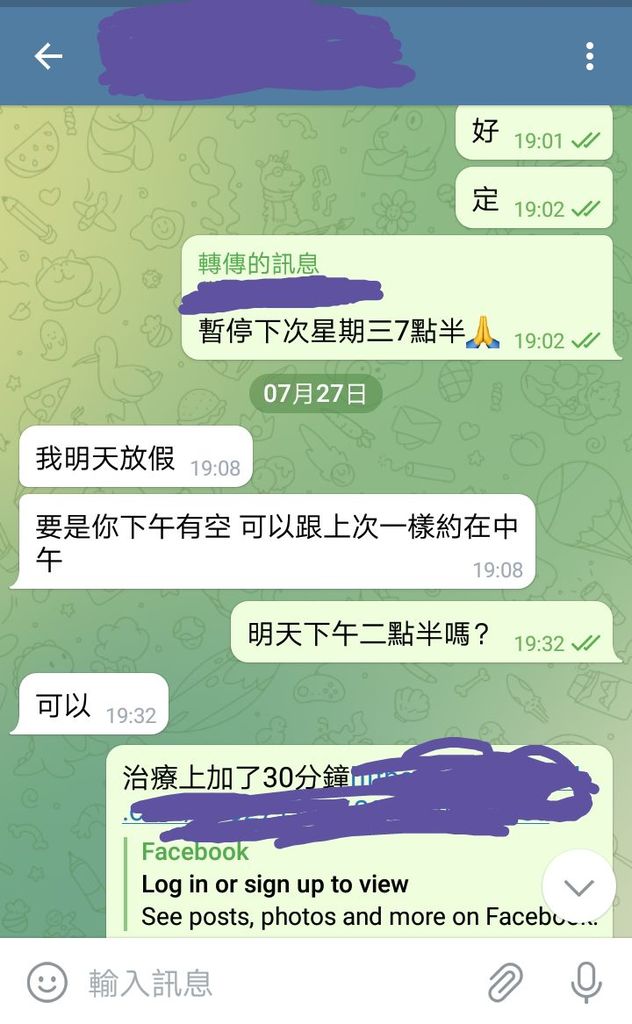Record a voice message with microphone

586,982
